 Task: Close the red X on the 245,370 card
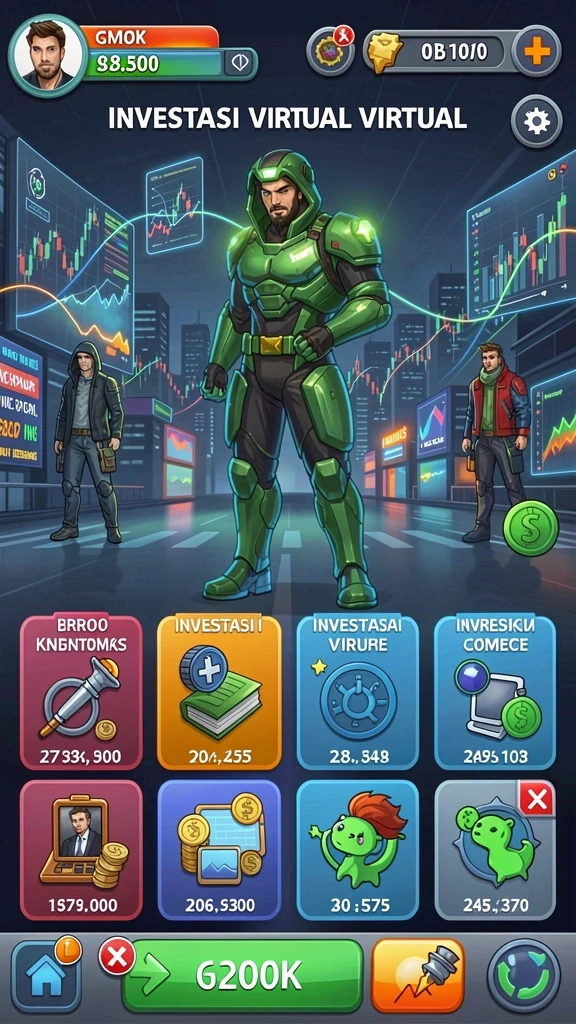pos(536,799)
